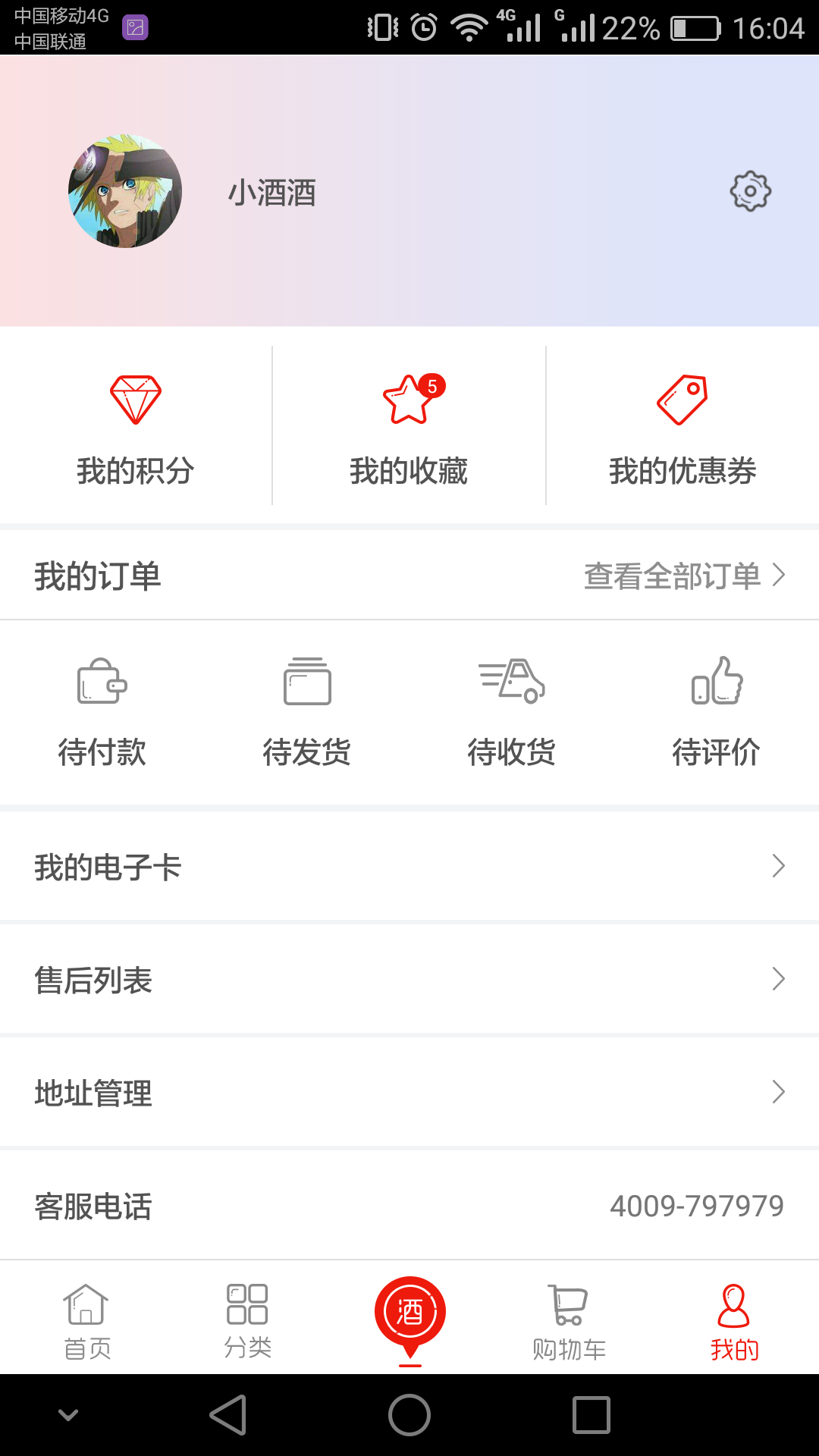Switch to the 购物车 cart tab
Image resolution: width=819 pixels, height=1456 pixels.
point(569,1321)
